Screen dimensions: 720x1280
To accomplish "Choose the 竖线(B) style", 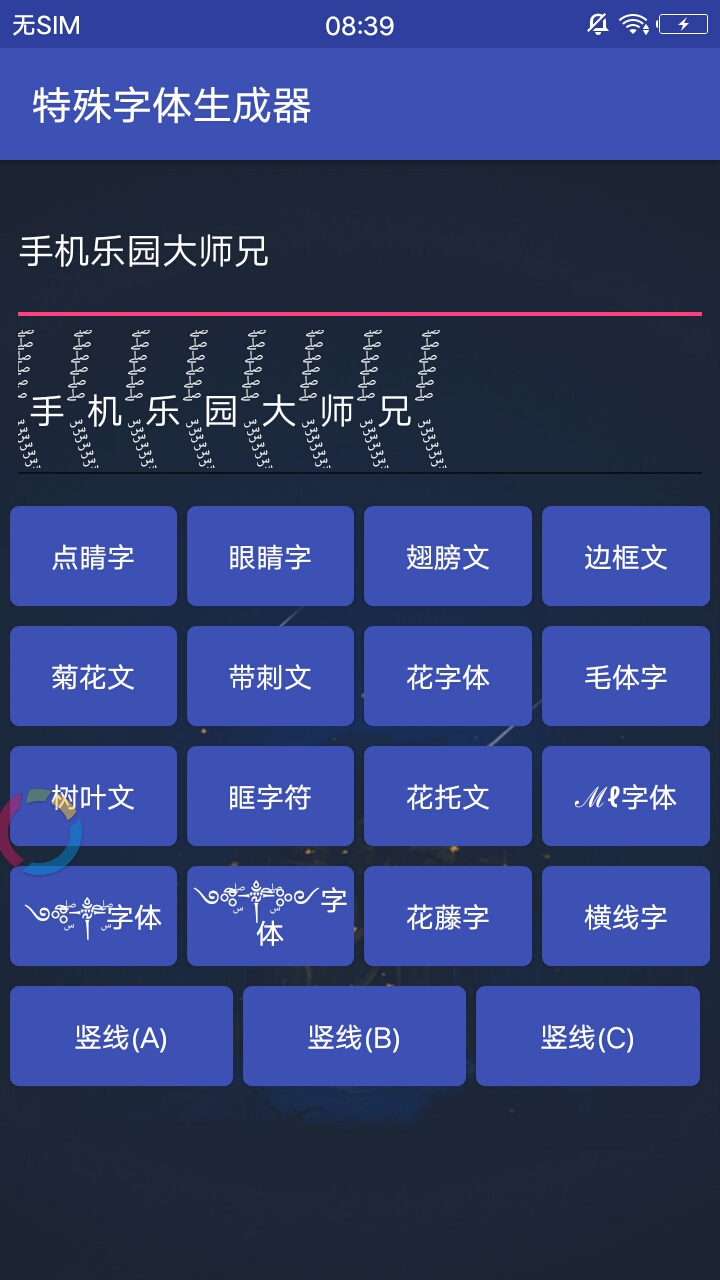I will coord(354,1036).
